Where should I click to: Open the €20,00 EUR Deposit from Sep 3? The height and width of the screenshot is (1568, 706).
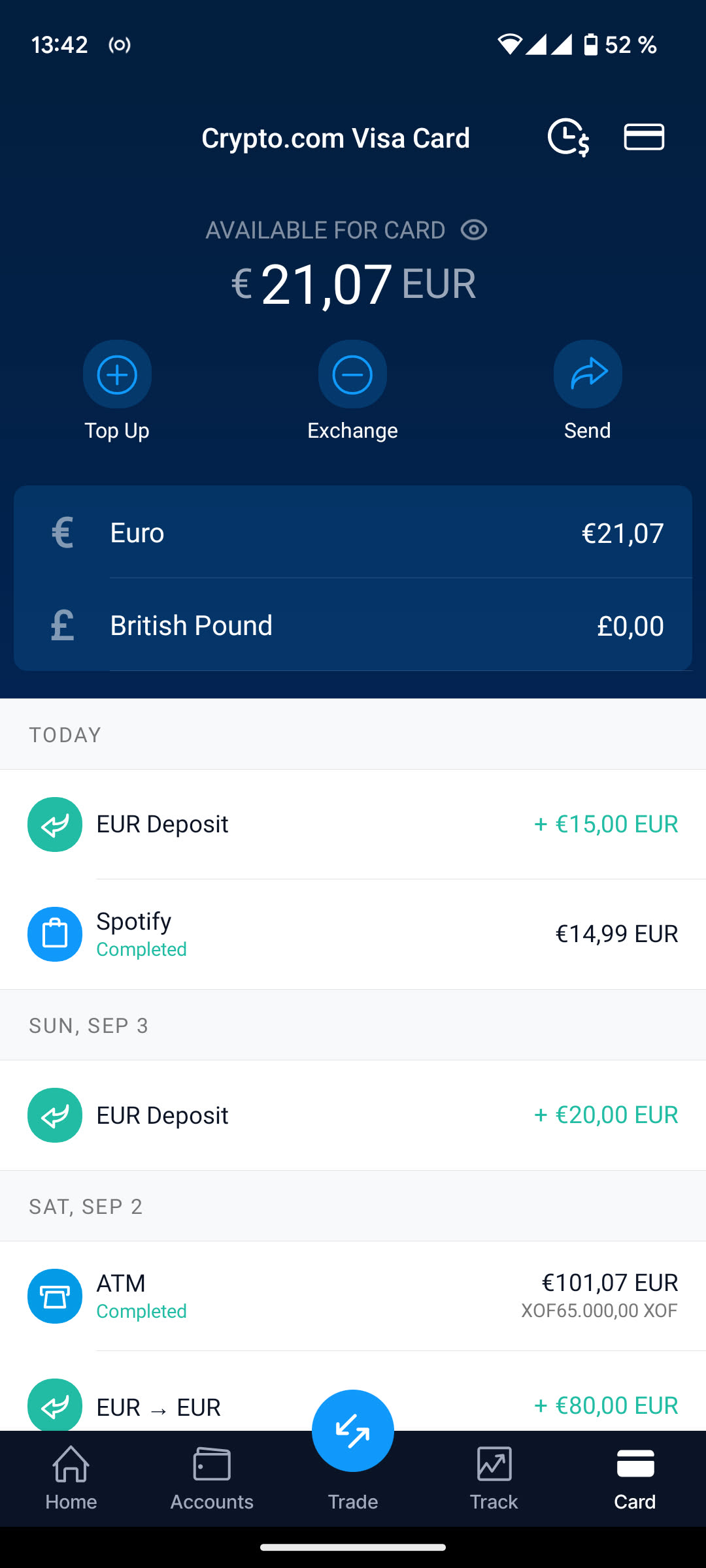point(353,1115)
